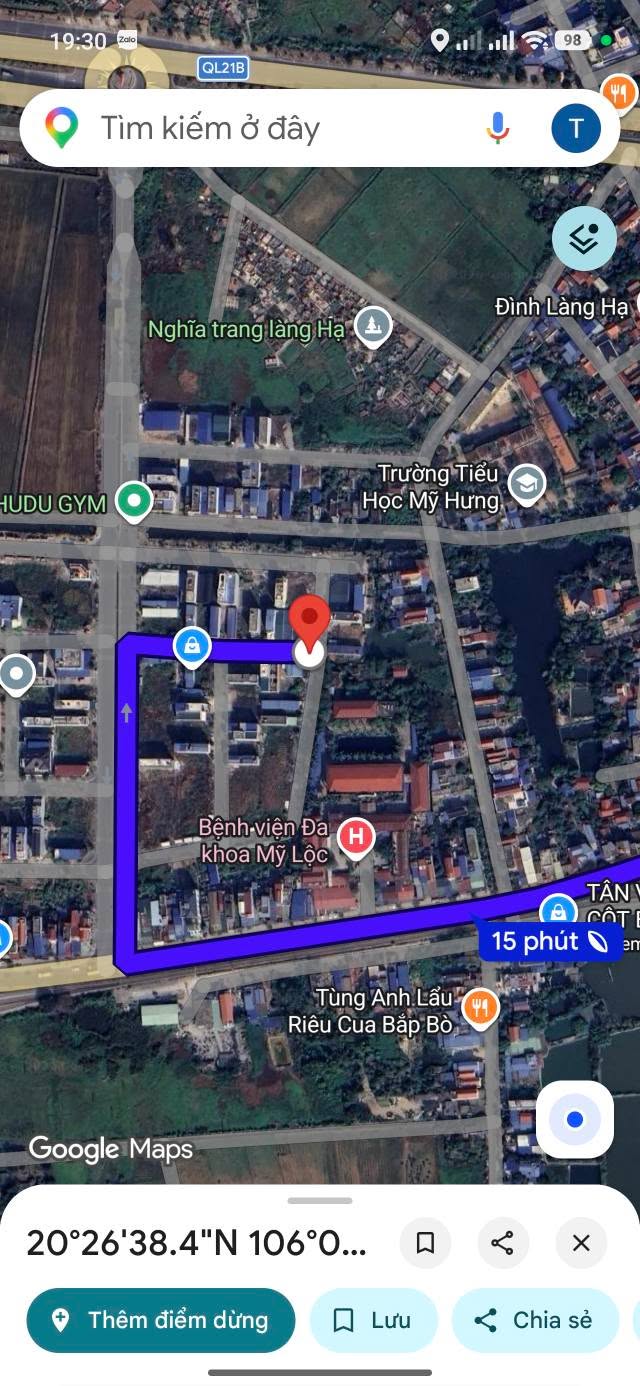Image resolution: width=640 pixels, height=1386 pixels.
Task: Tap the share icon beside the coordinates
Action: point(502,1243)
